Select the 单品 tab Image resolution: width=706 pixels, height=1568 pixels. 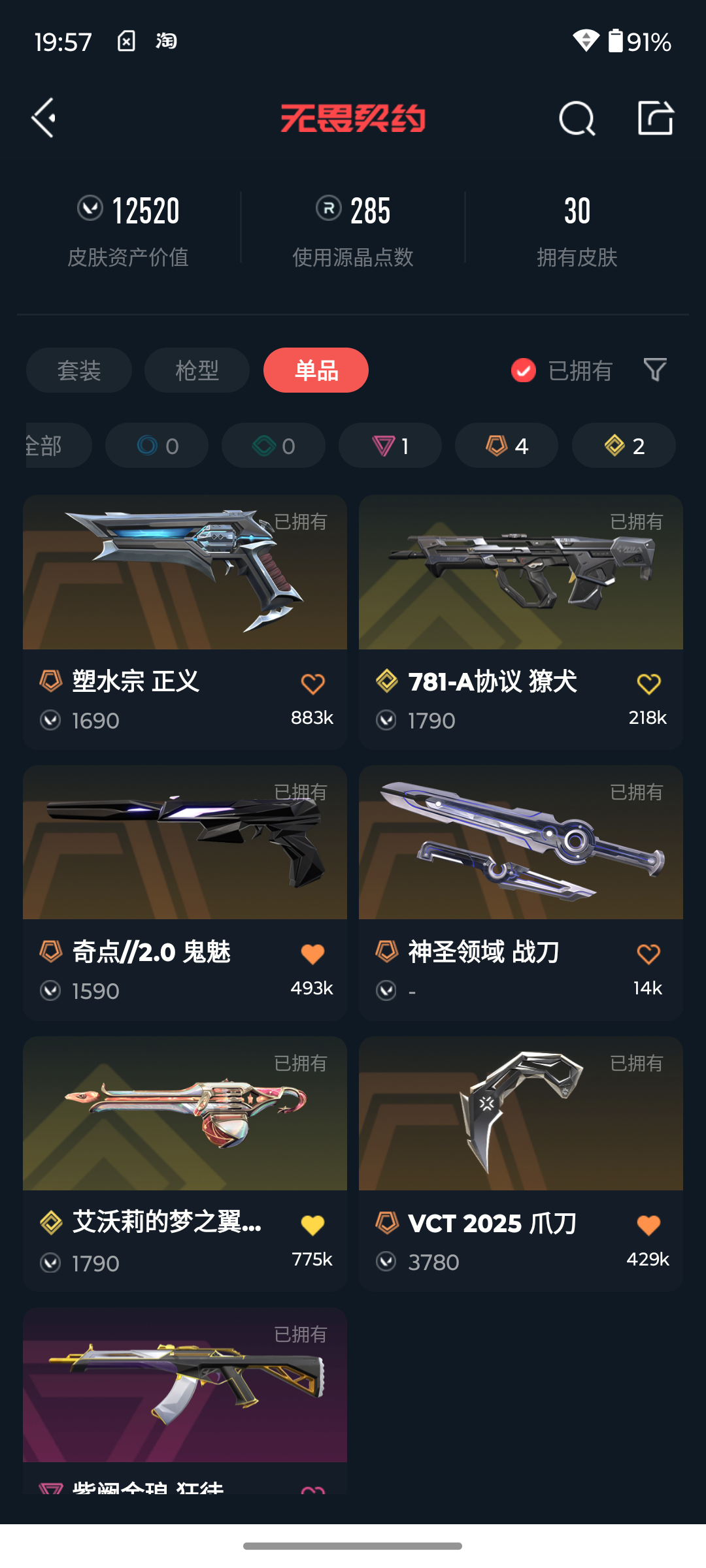[x=316, y=370]
